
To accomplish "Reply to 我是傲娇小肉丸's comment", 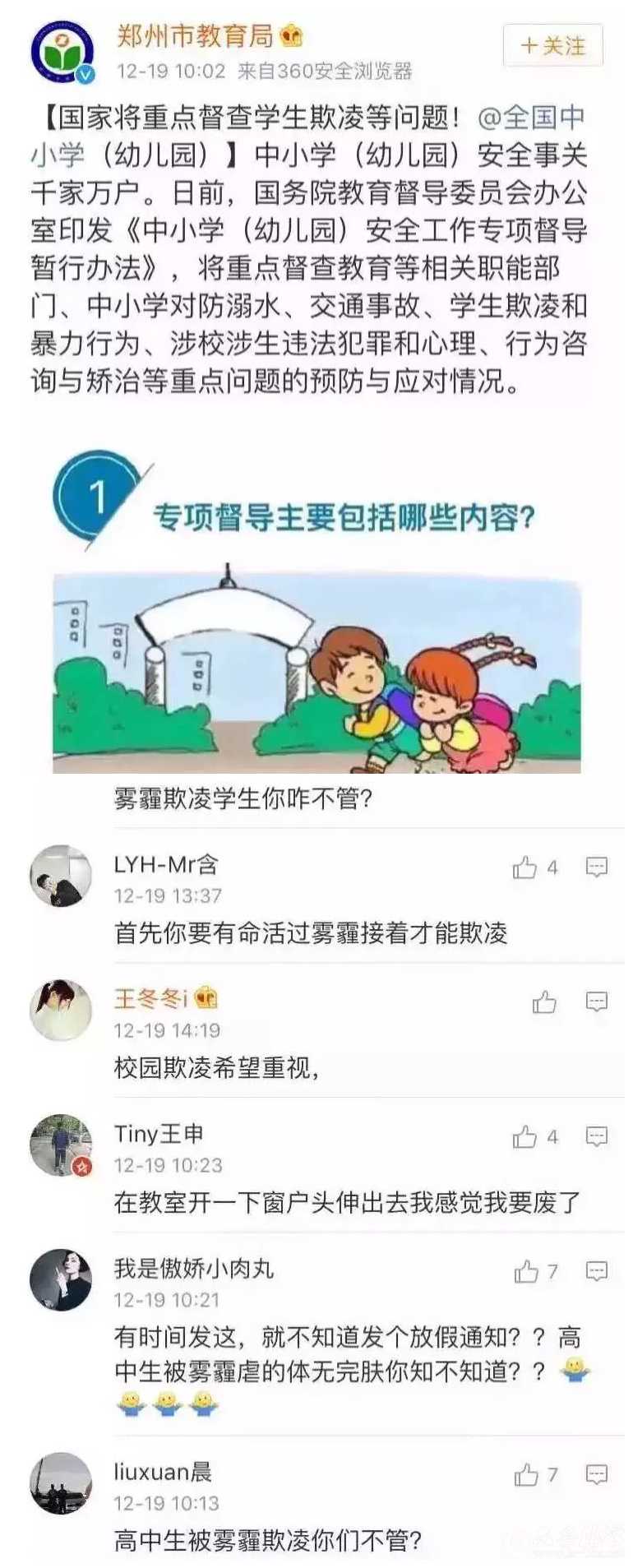I will pos(596,1271).
